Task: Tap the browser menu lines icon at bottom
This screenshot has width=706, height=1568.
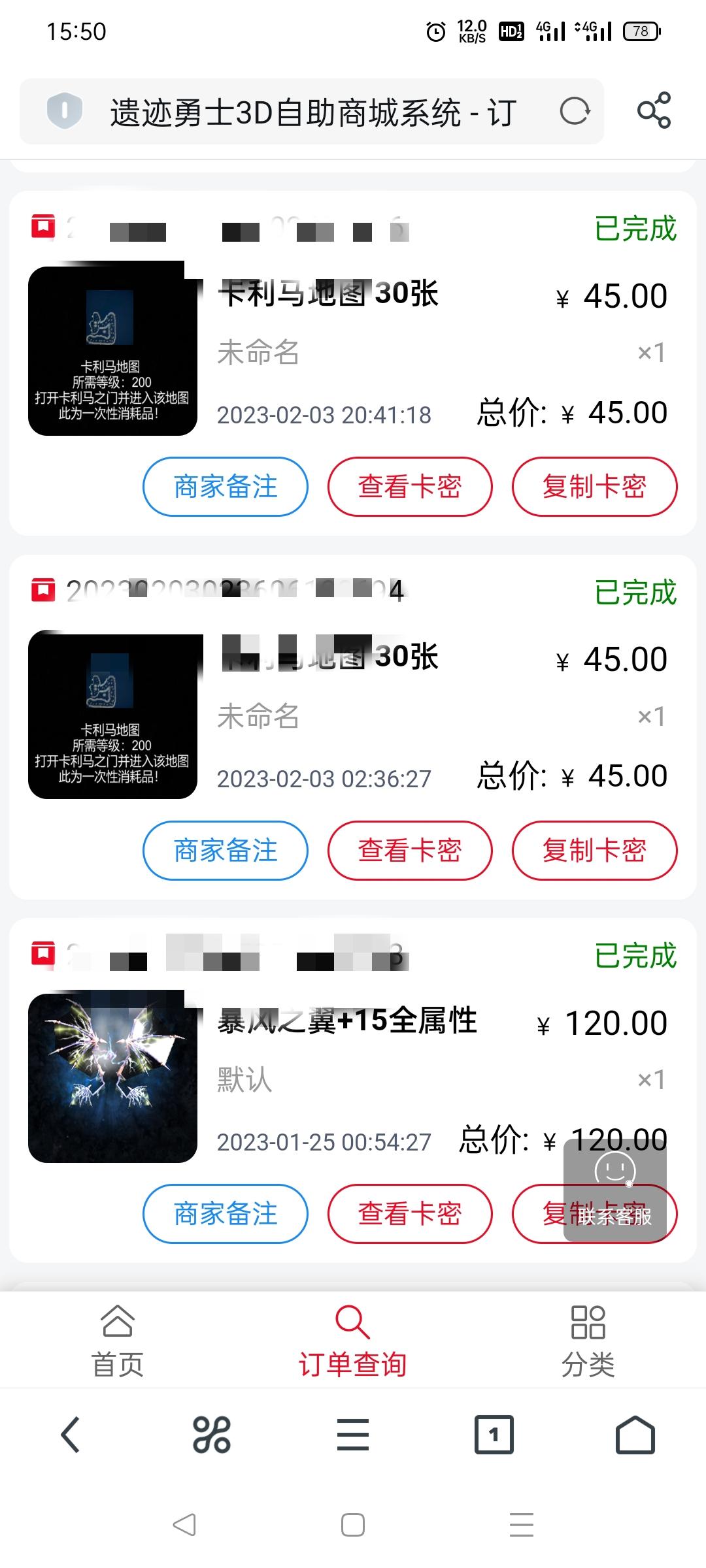Action: pos(352,1436)
